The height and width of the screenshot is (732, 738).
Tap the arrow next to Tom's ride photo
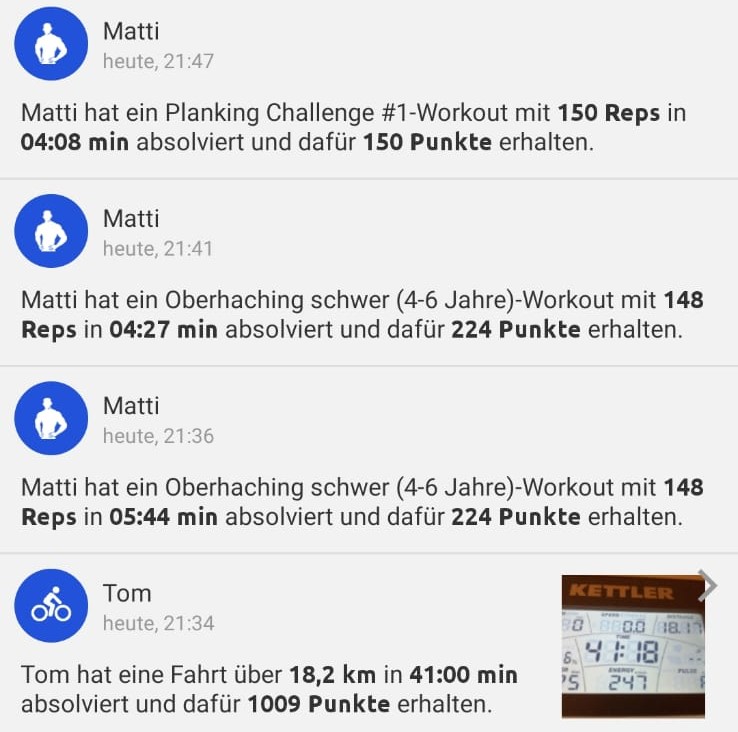709,585
